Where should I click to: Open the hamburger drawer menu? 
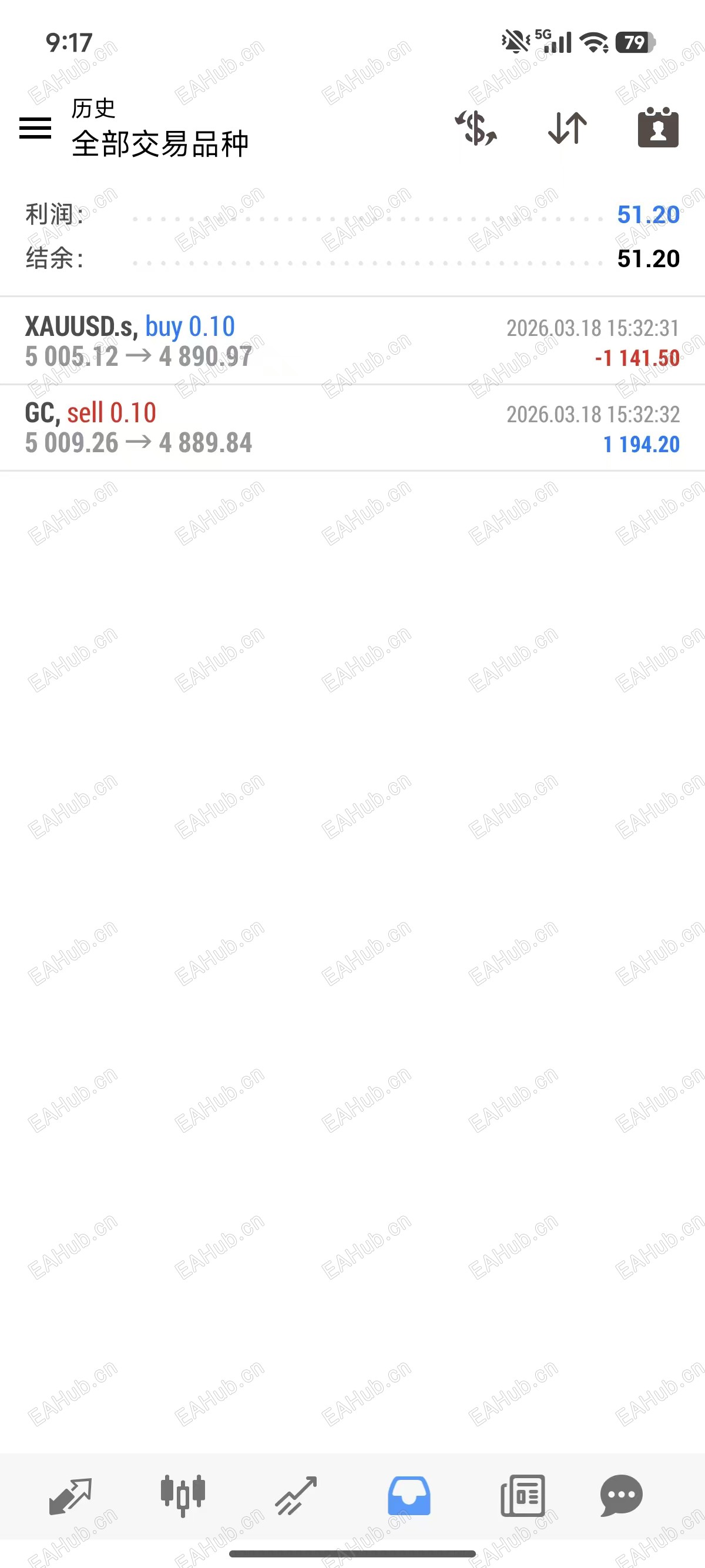click(x=35, y=128)
